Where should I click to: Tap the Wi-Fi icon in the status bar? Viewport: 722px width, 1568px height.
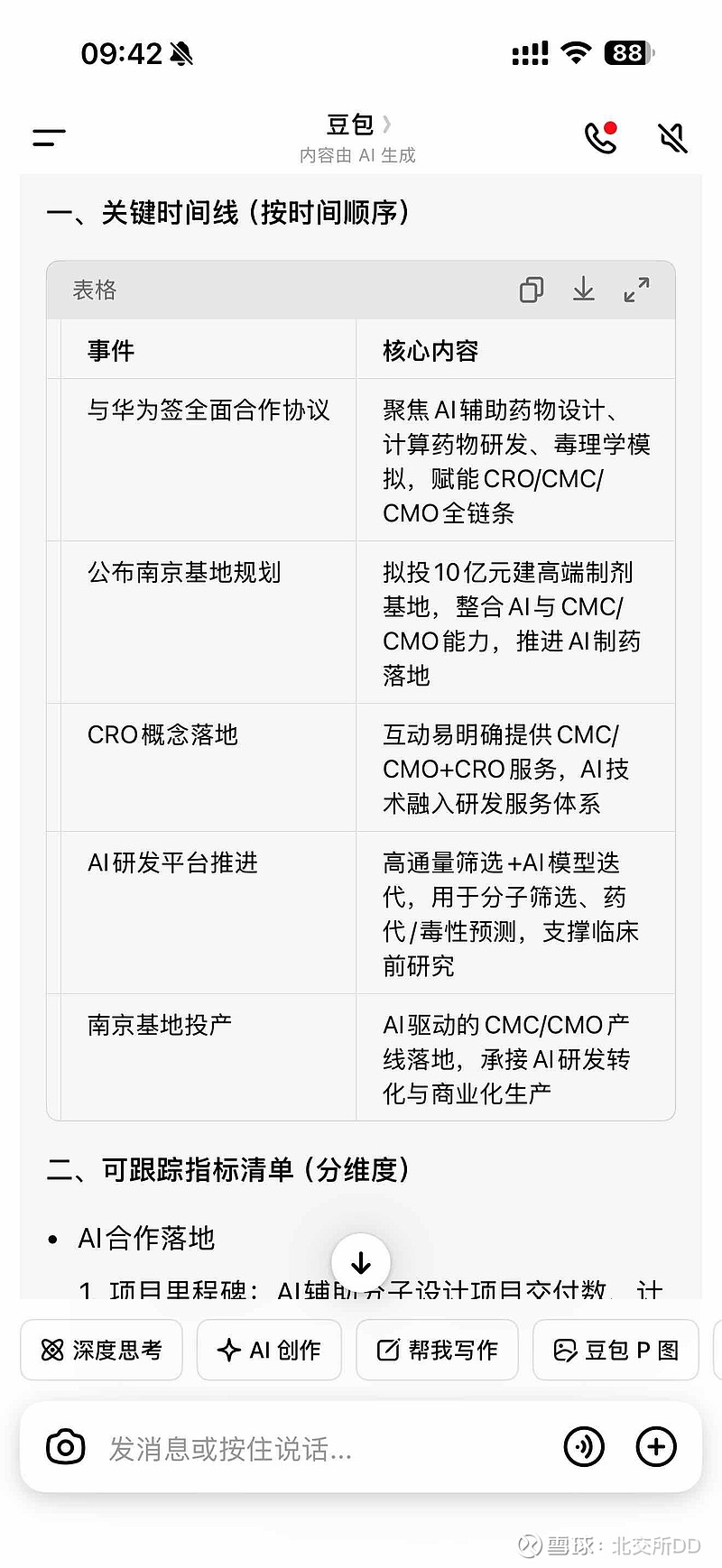click(x=575, y=52)
